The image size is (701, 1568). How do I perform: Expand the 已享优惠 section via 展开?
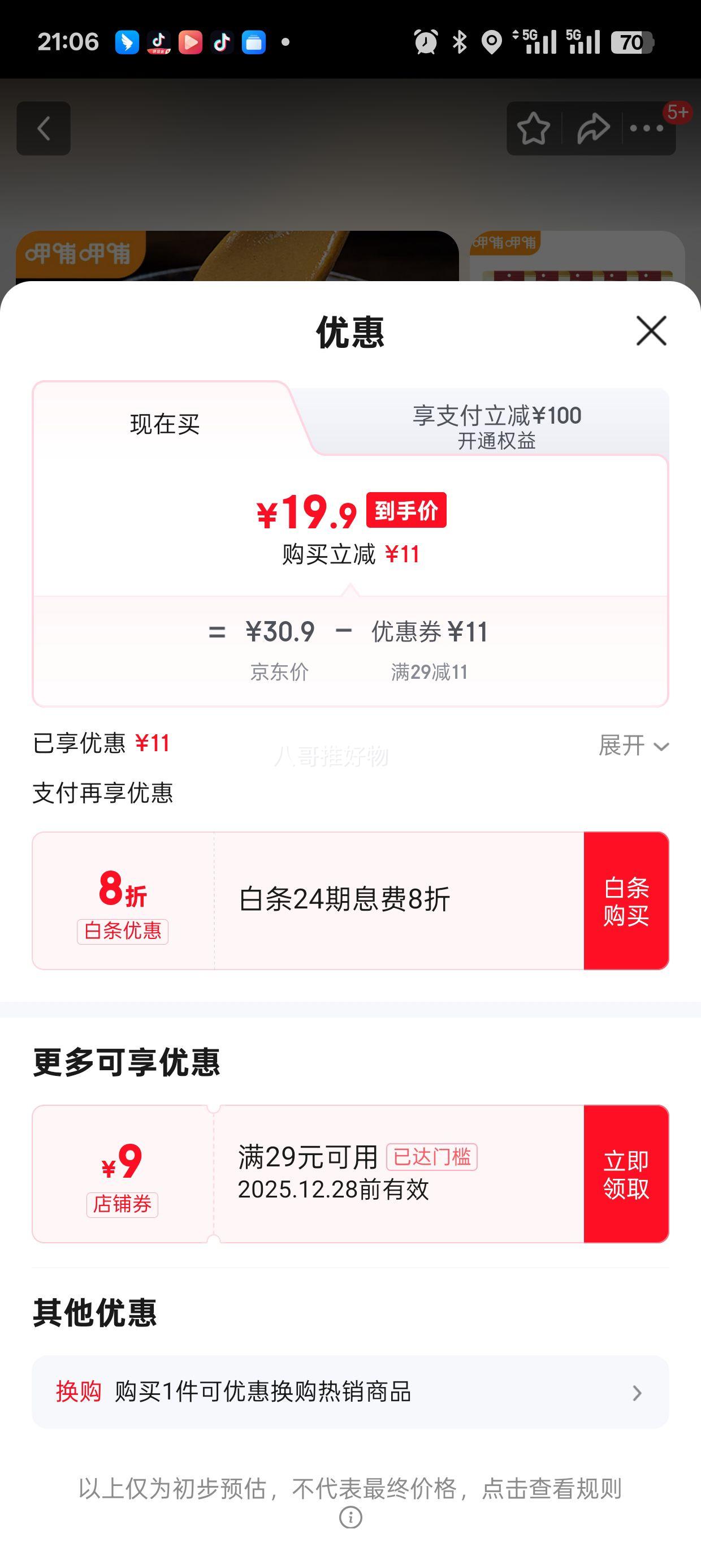[633, 745]
